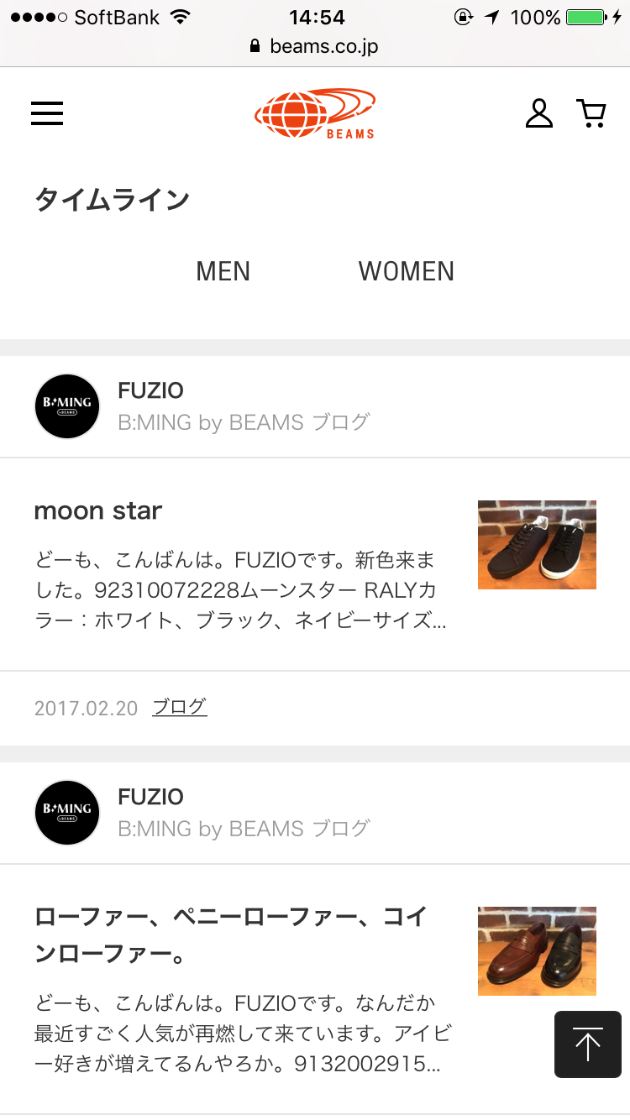
Task: Open the account profile icon
Action: [x=539, y=113]
